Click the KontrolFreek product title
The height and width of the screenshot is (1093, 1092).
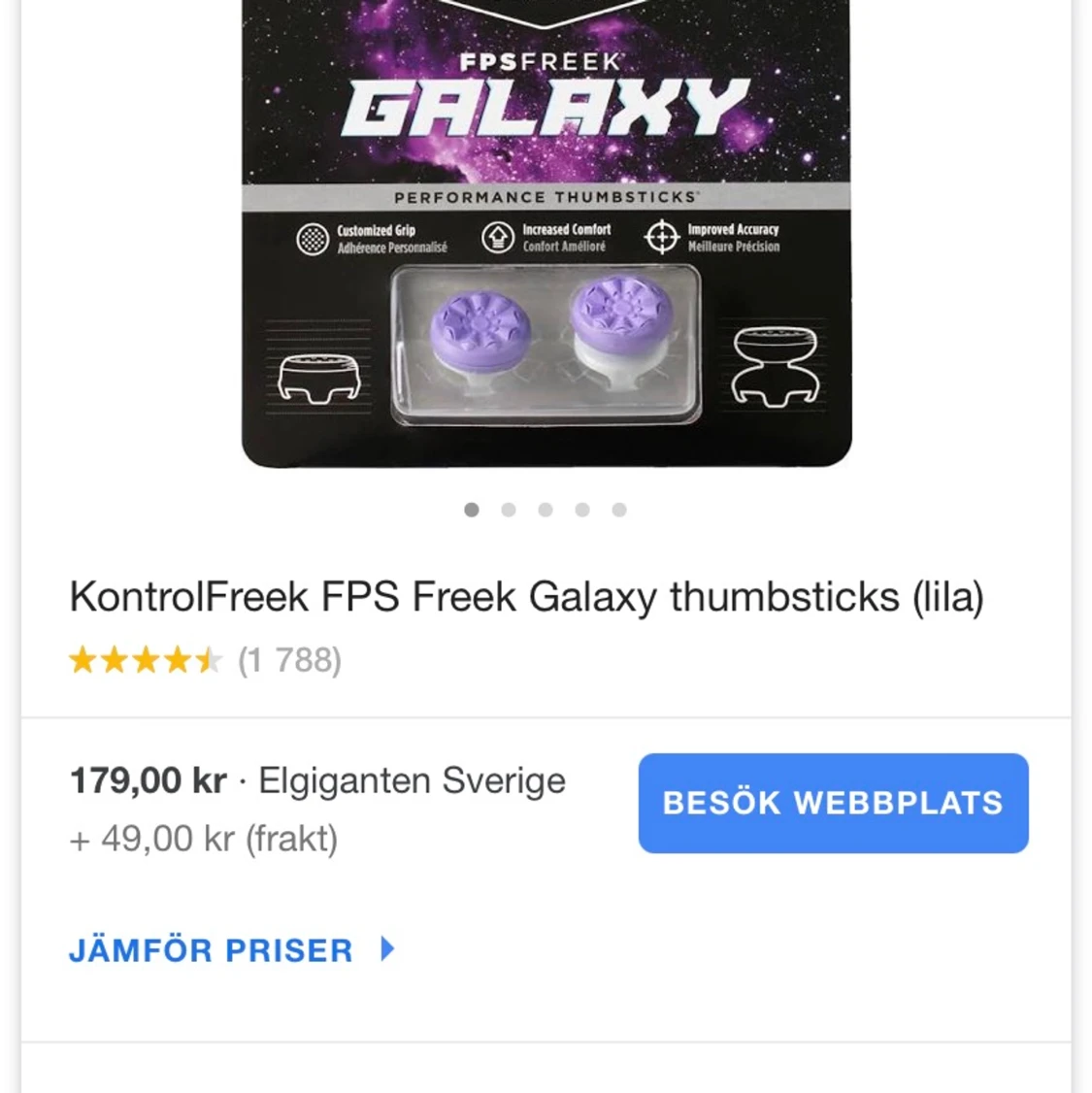coord(527,596)
